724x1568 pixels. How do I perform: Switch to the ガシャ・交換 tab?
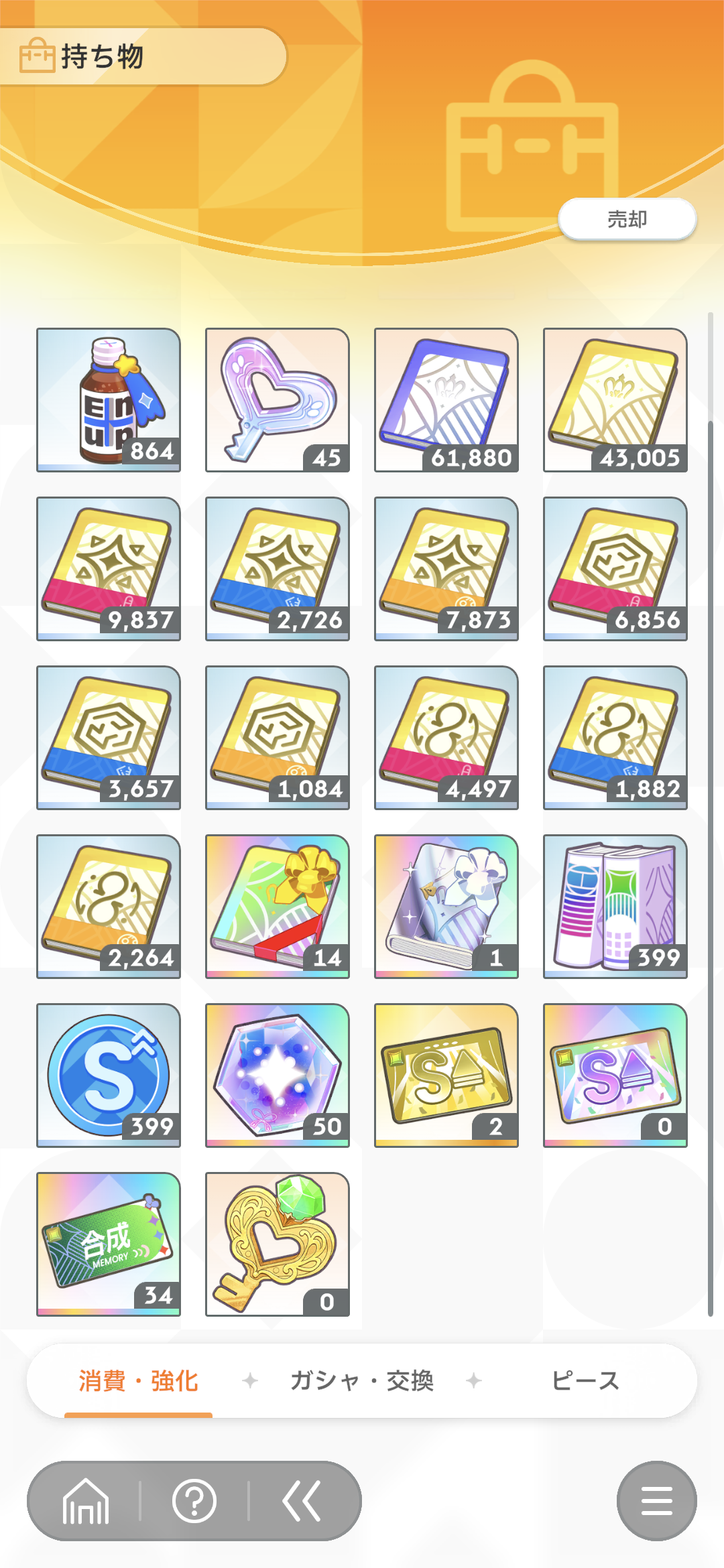point(362,1381)
